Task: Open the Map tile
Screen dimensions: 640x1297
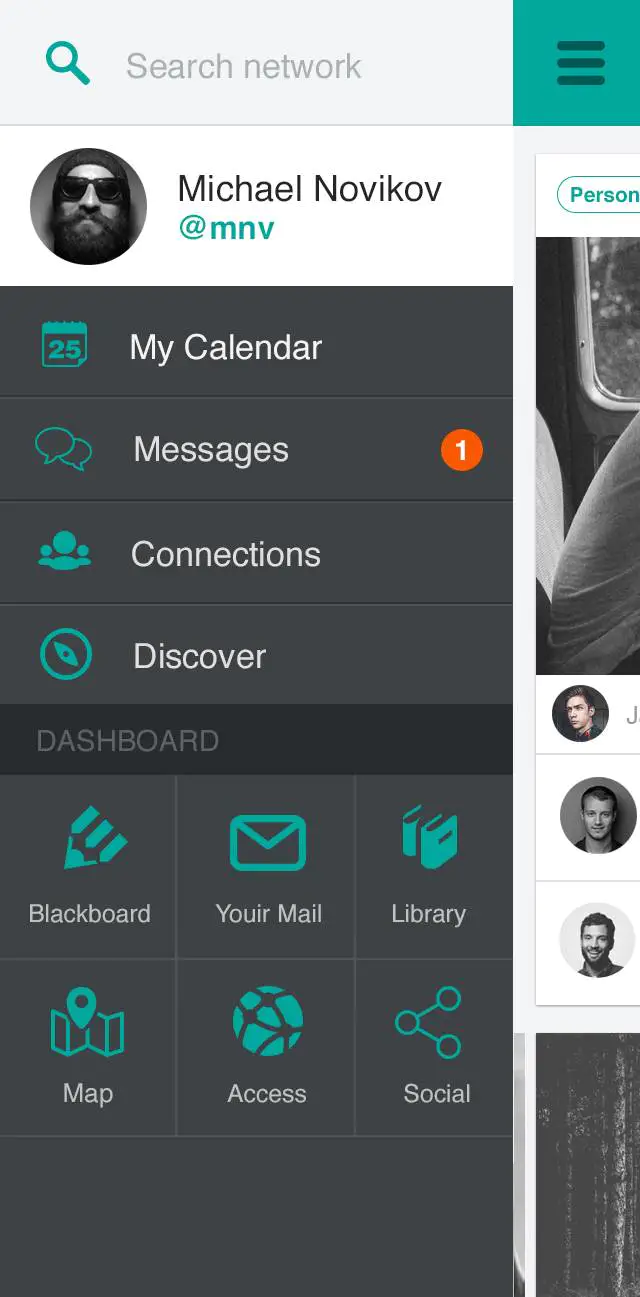Action: pos(88,1047)
